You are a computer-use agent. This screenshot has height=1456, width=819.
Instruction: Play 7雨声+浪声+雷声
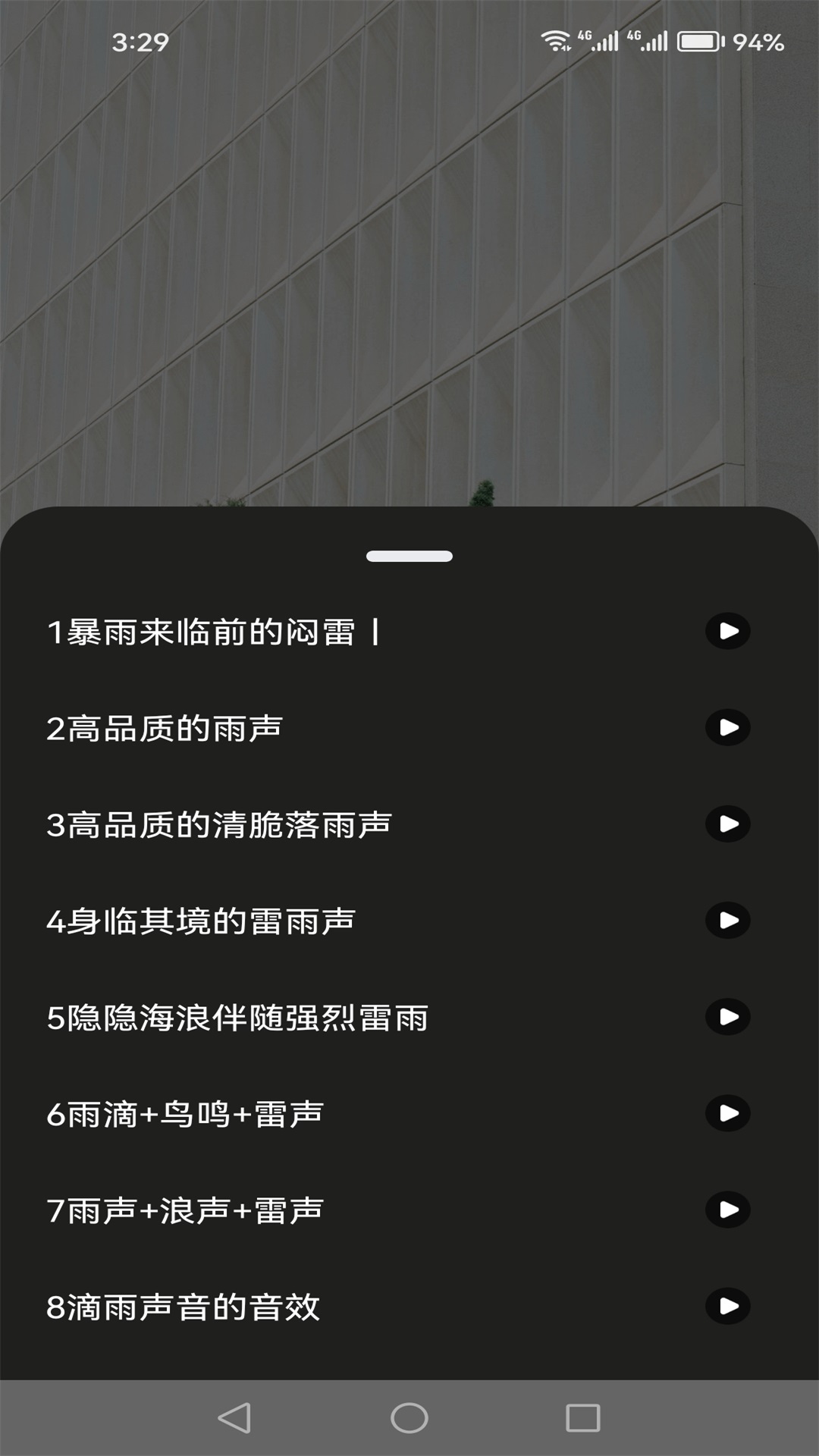pyautogui.click(x=727, y=1209)
